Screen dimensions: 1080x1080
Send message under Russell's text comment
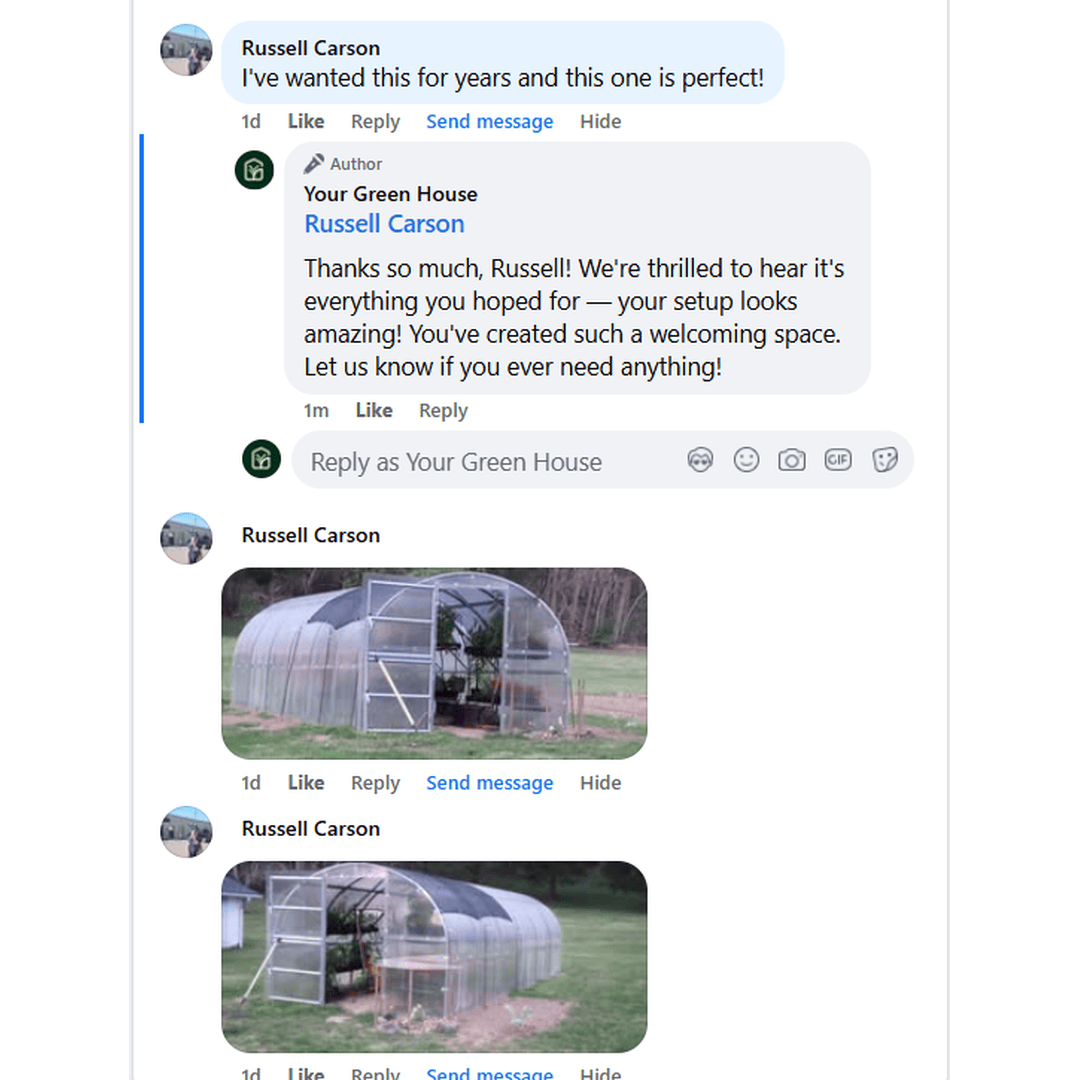[489, 121]
